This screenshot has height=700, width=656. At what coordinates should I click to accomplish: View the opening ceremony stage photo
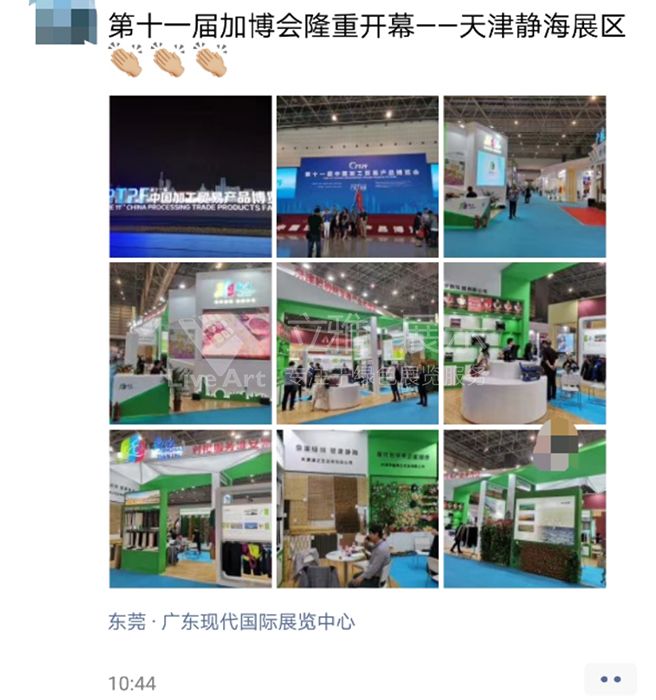pos(357,176)
